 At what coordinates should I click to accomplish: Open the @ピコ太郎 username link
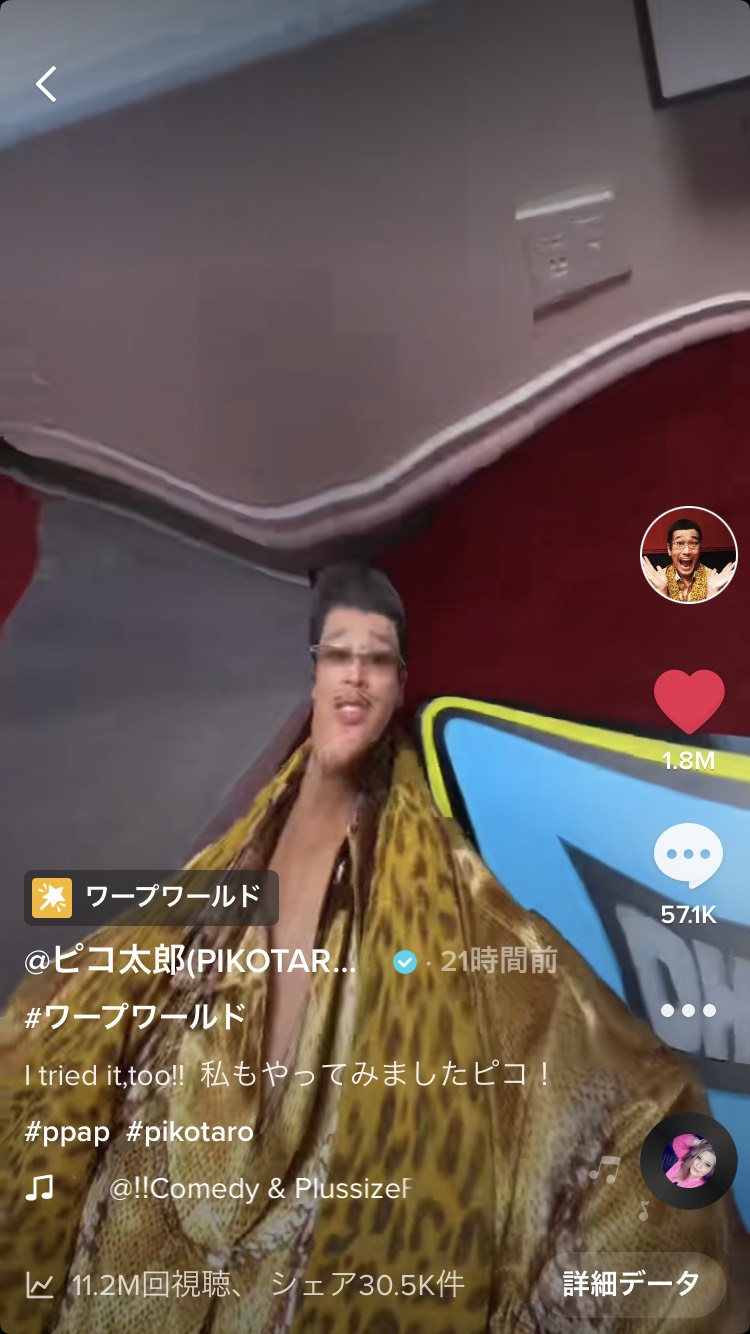point(190,962)
